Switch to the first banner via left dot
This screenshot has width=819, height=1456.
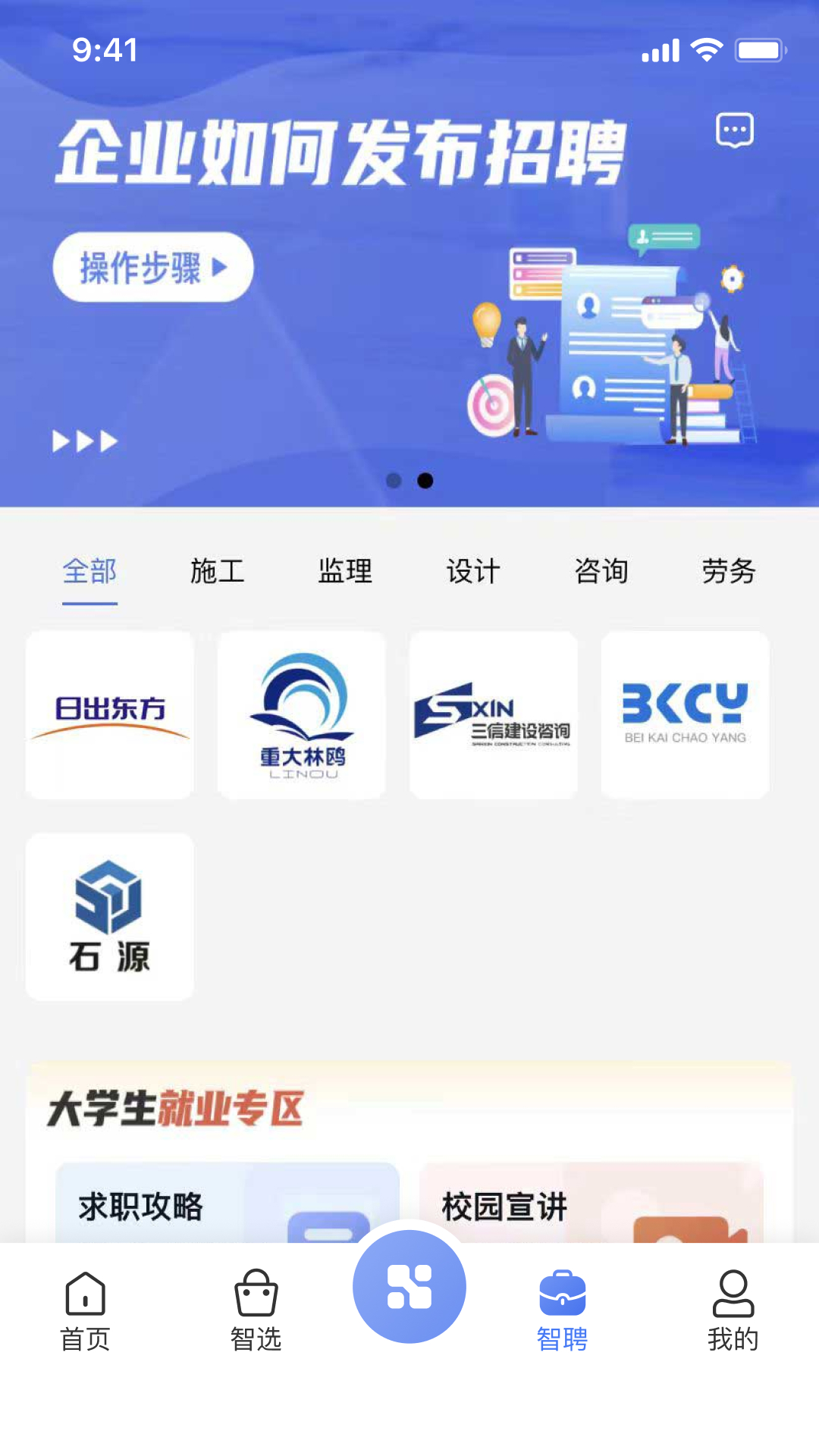pyautogui.click(x=394, y=480)
